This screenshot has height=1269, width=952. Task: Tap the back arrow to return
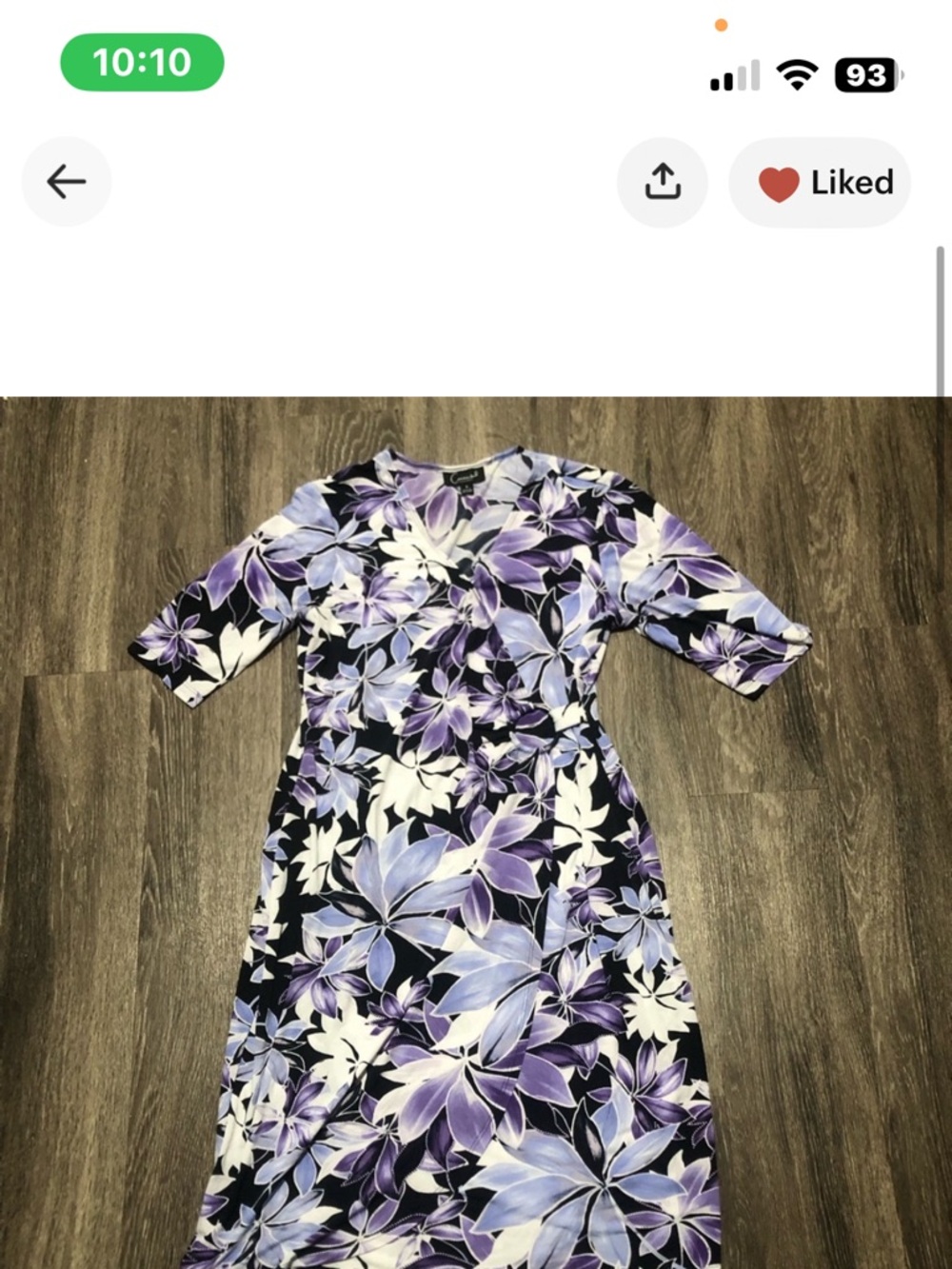pos(66,182)
